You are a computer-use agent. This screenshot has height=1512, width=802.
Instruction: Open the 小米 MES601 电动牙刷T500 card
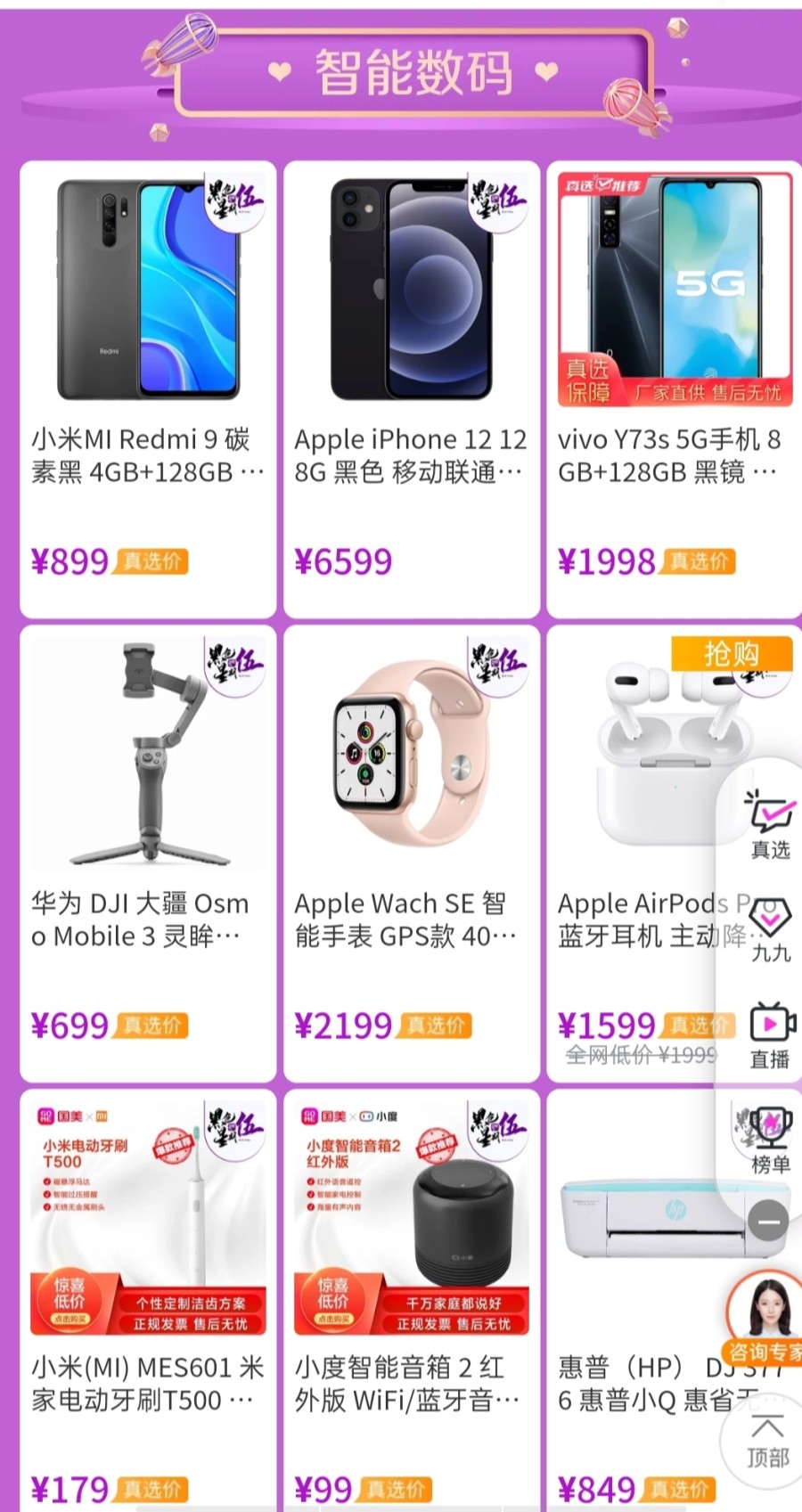[x=148, y=1301]
